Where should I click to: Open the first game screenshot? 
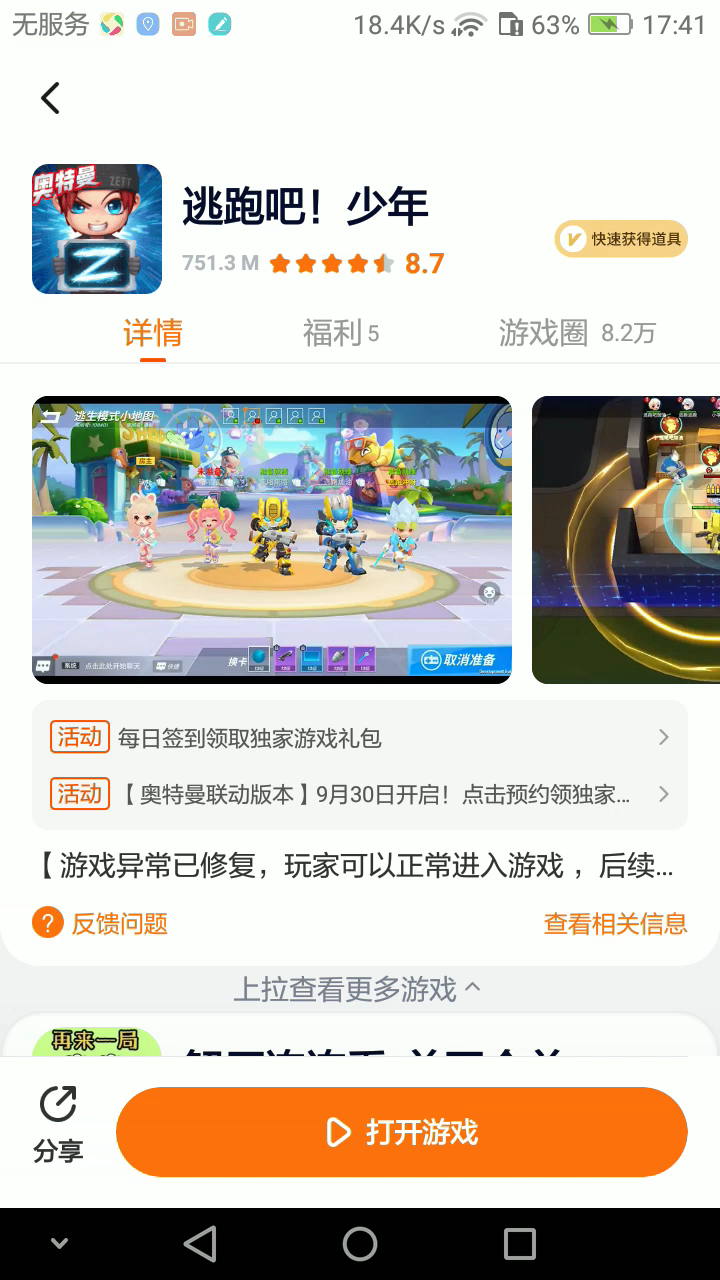point(272,540)
